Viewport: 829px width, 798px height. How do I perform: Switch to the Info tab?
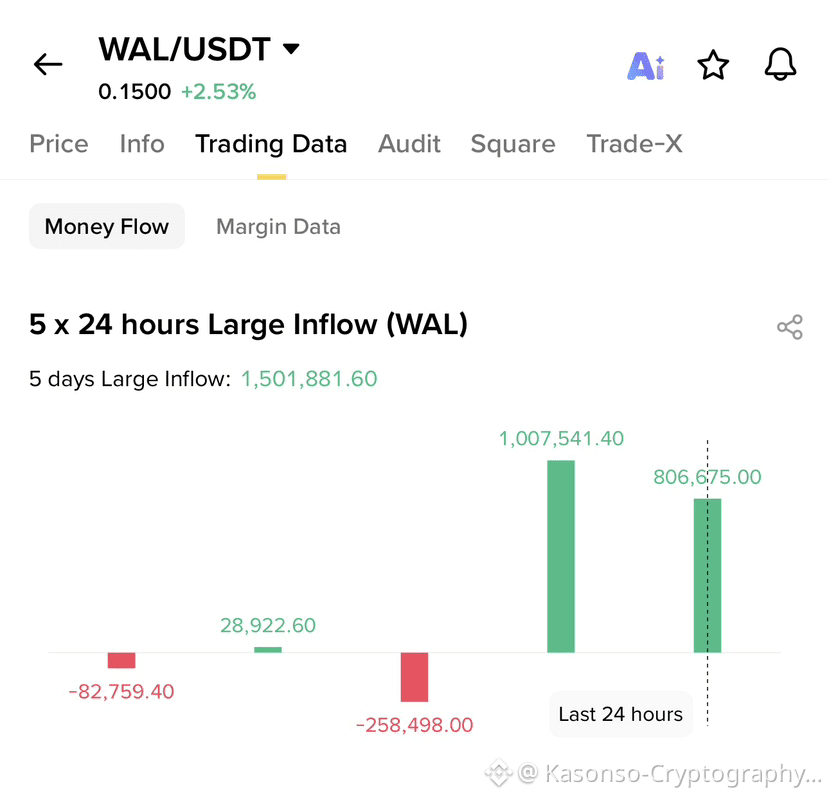tap(142, 144)
